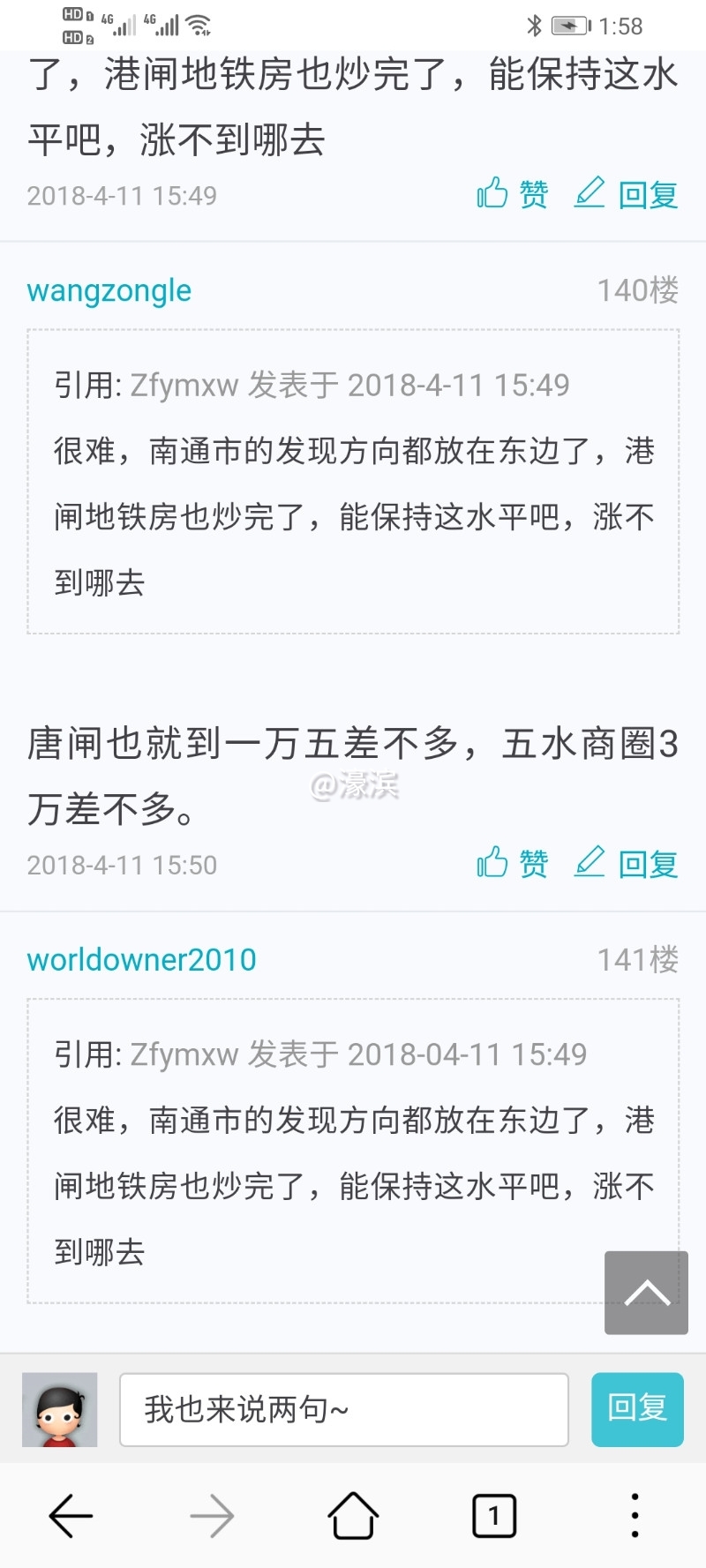706x1568 pixels.
Task: Open the browser tabs switcher
Action: (494, 1516)
